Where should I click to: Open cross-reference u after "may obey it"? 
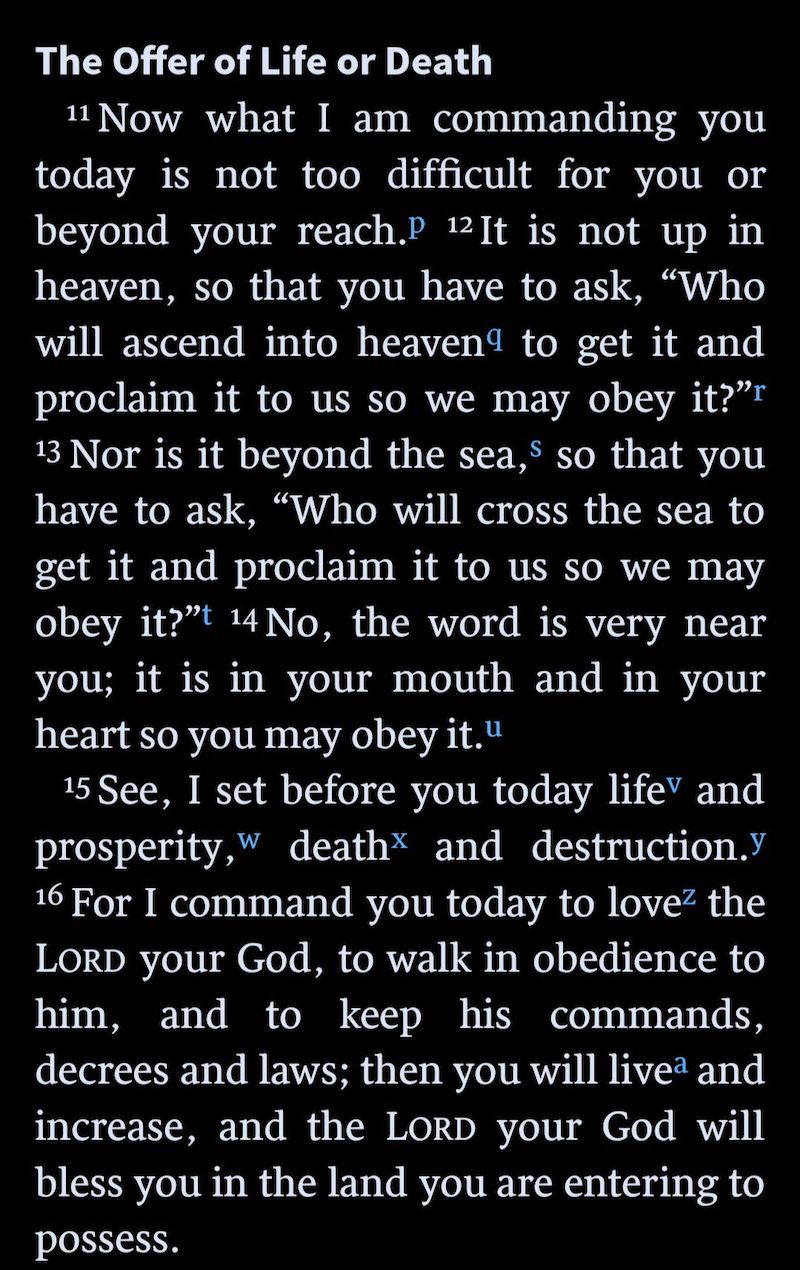click(493, 729)
